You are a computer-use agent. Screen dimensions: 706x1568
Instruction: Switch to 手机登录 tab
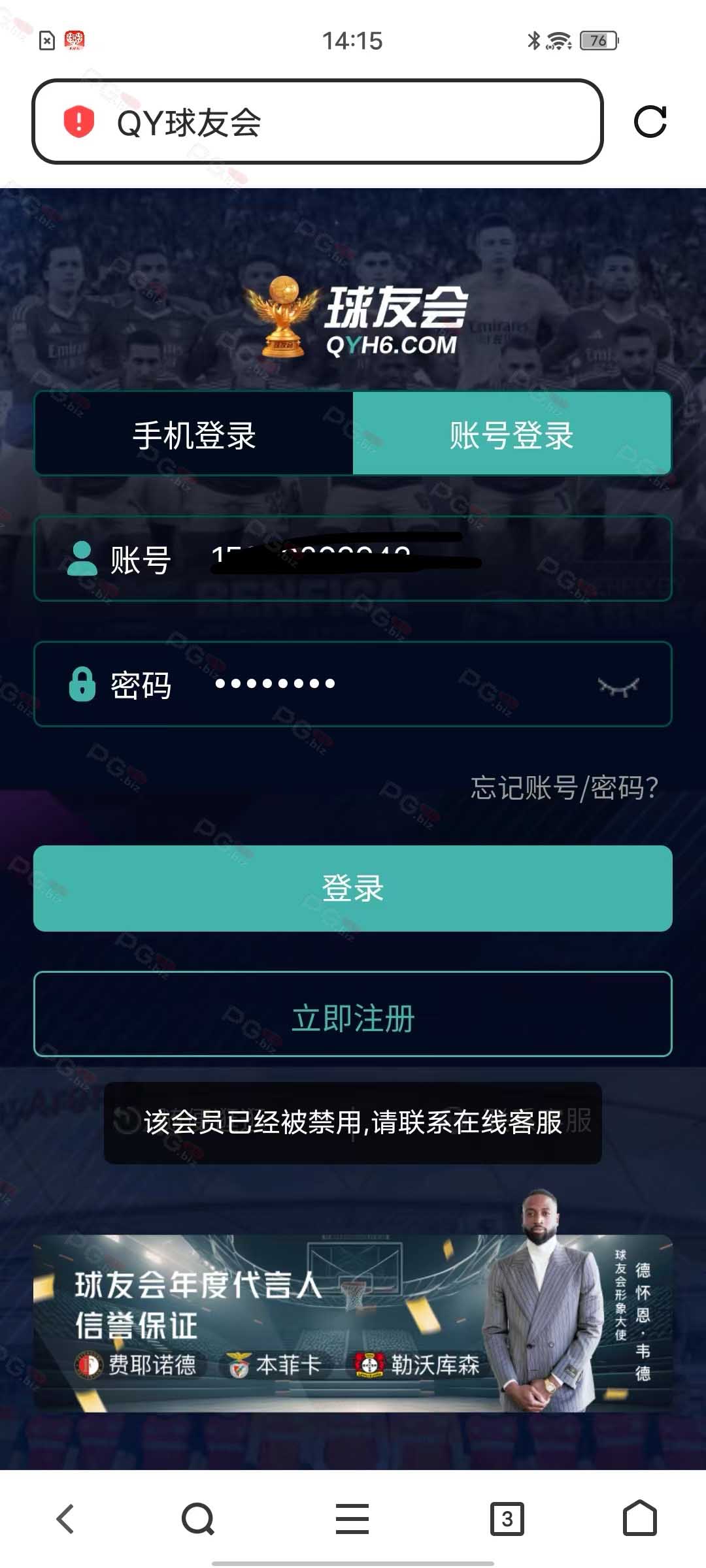point(194,434)
